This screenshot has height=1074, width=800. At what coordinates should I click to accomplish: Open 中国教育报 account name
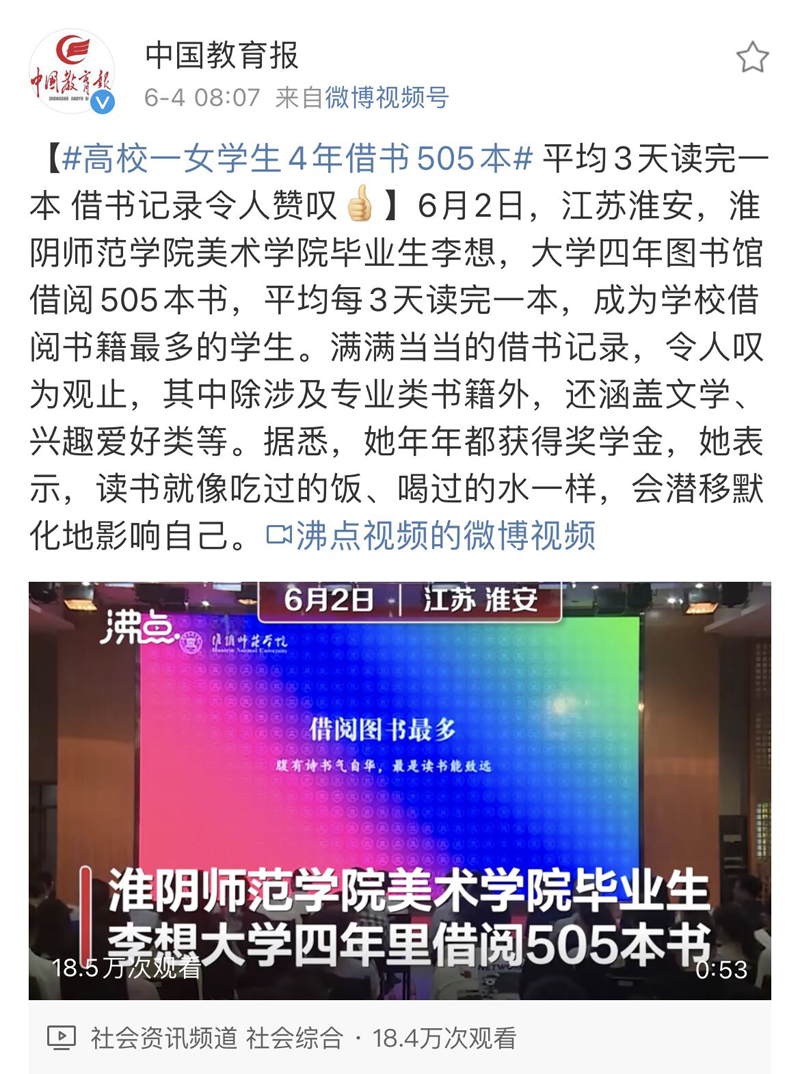pyautogui.click(x=222, y=55)
